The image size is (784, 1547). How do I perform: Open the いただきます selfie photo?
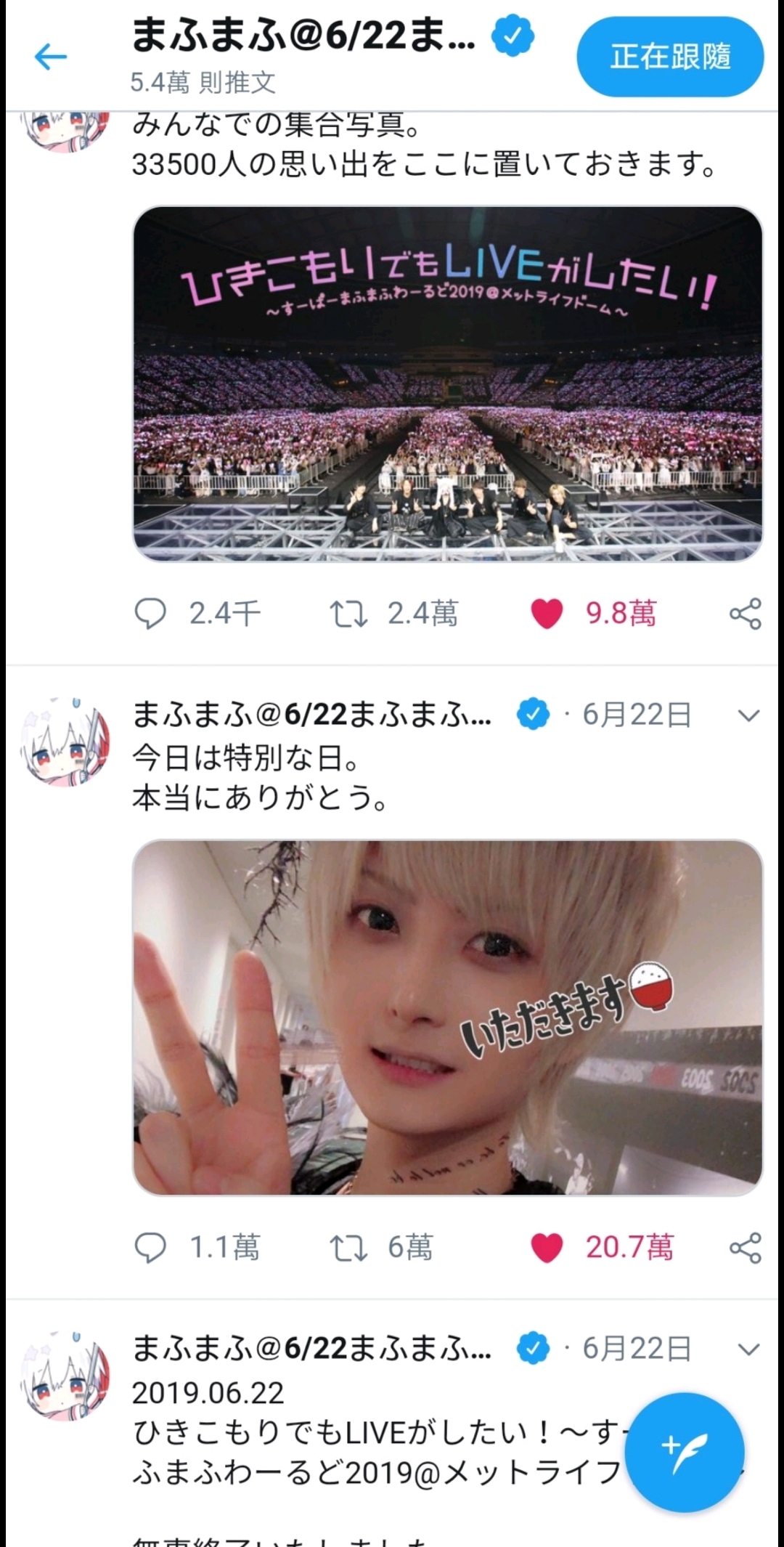point(447,1018)
